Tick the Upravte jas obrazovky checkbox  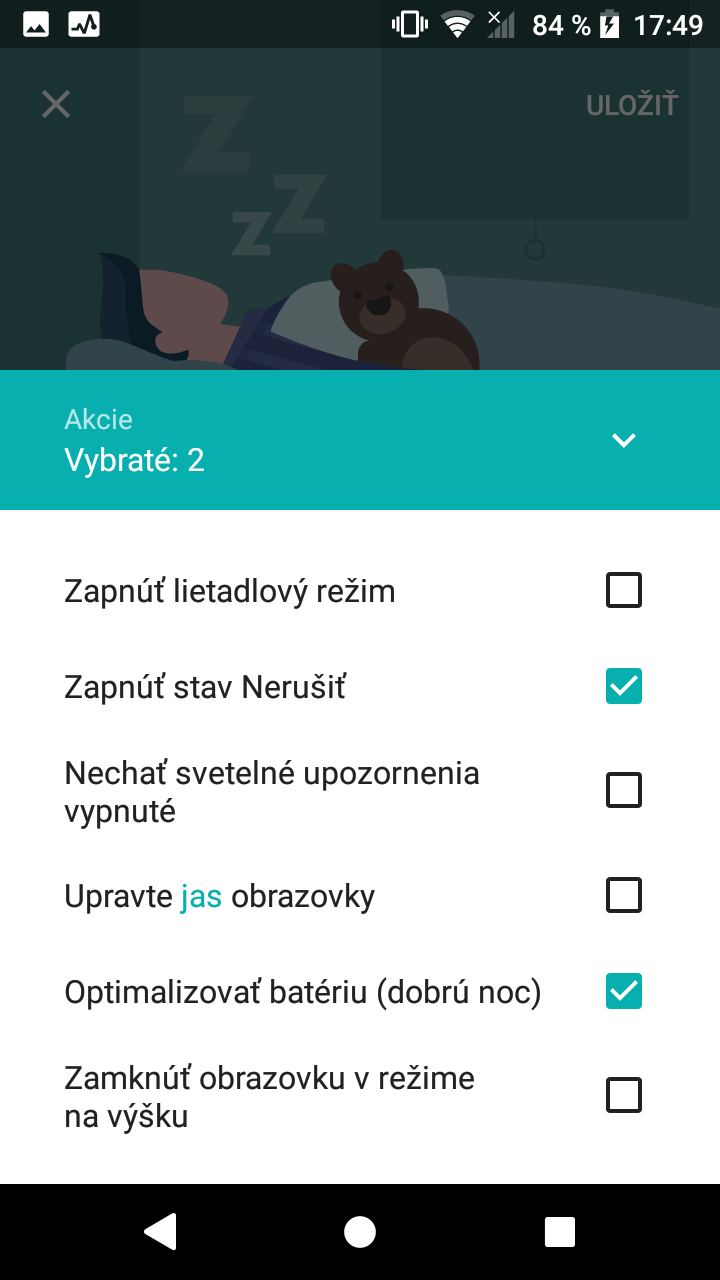624,895
